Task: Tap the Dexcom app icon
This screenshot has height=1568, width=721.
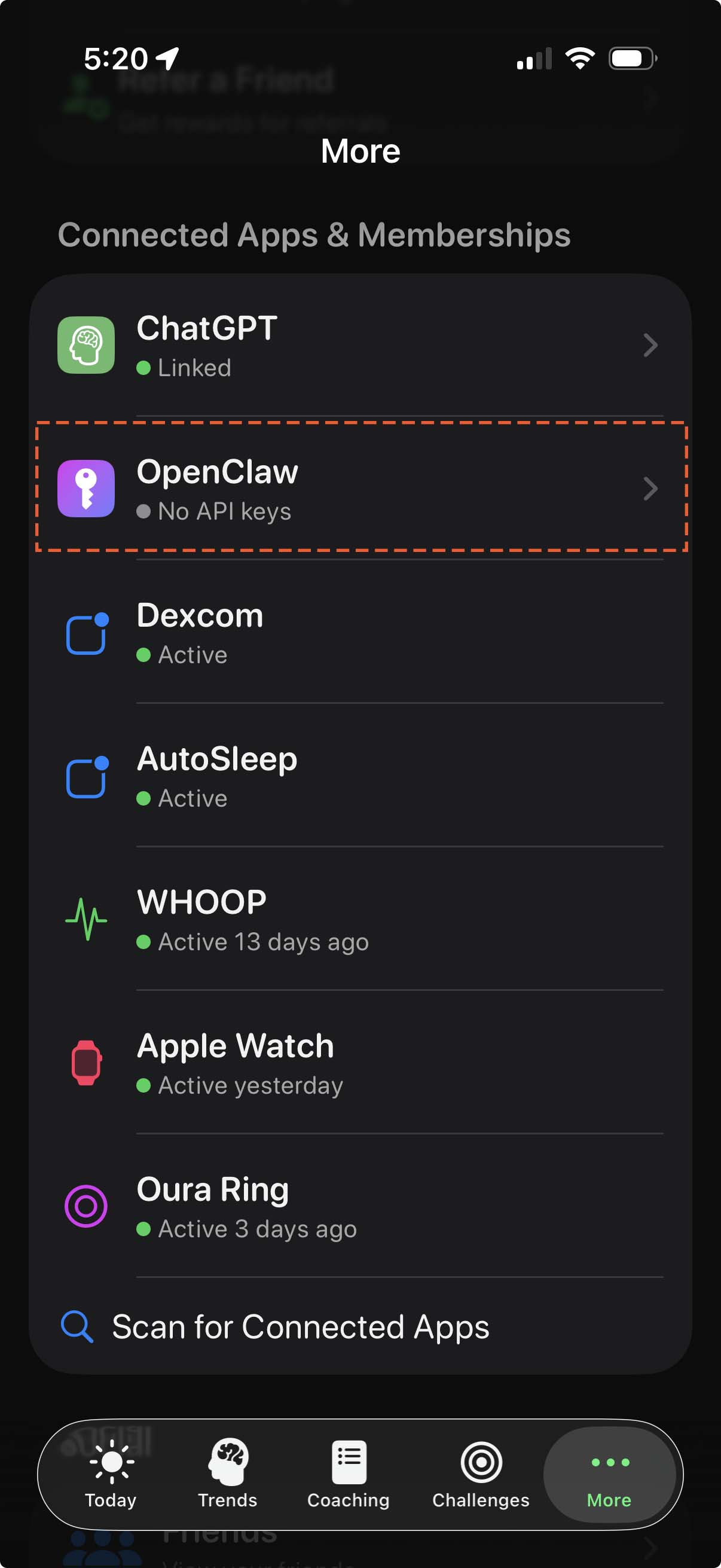Action: coord(85,633)
